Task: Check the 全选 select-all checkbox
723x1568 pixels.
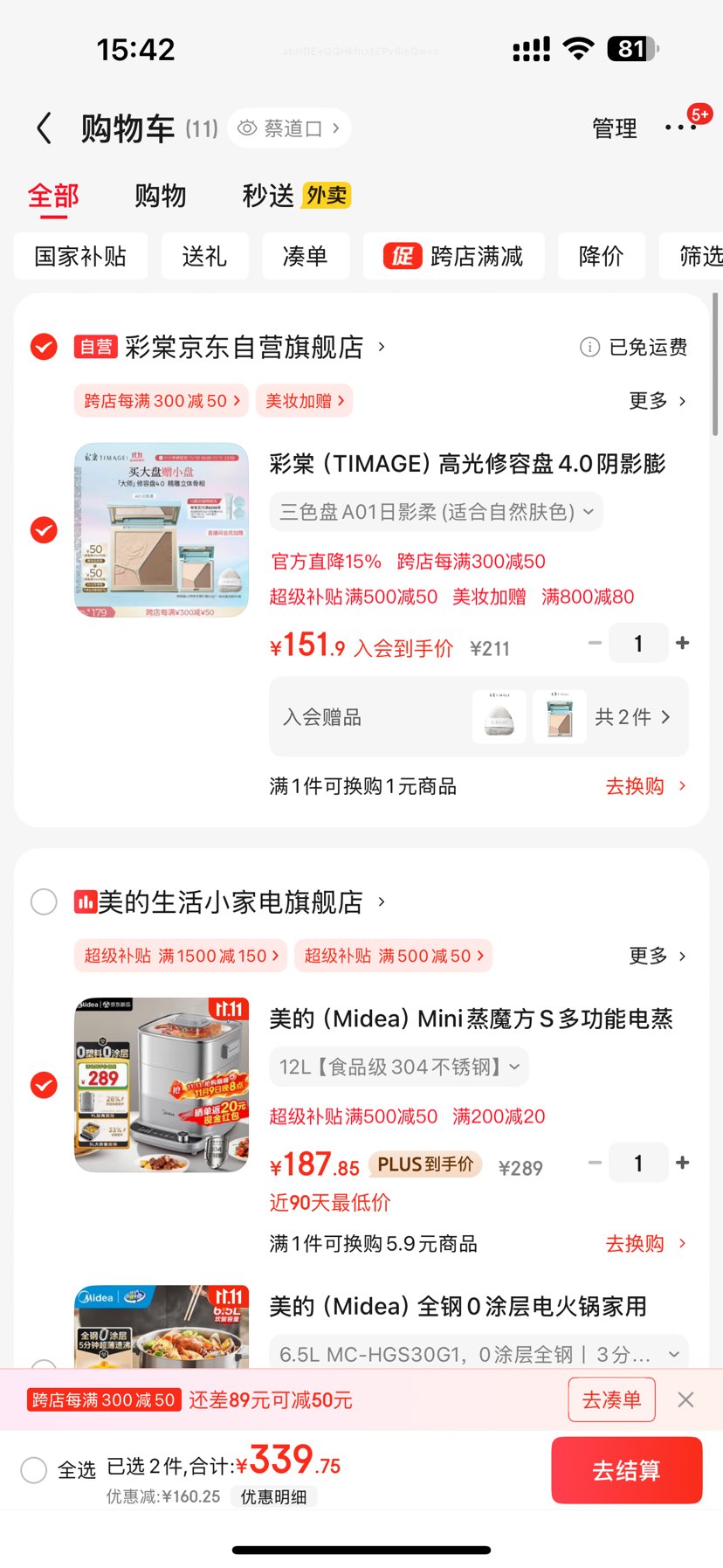Action: click(33, 1470)
